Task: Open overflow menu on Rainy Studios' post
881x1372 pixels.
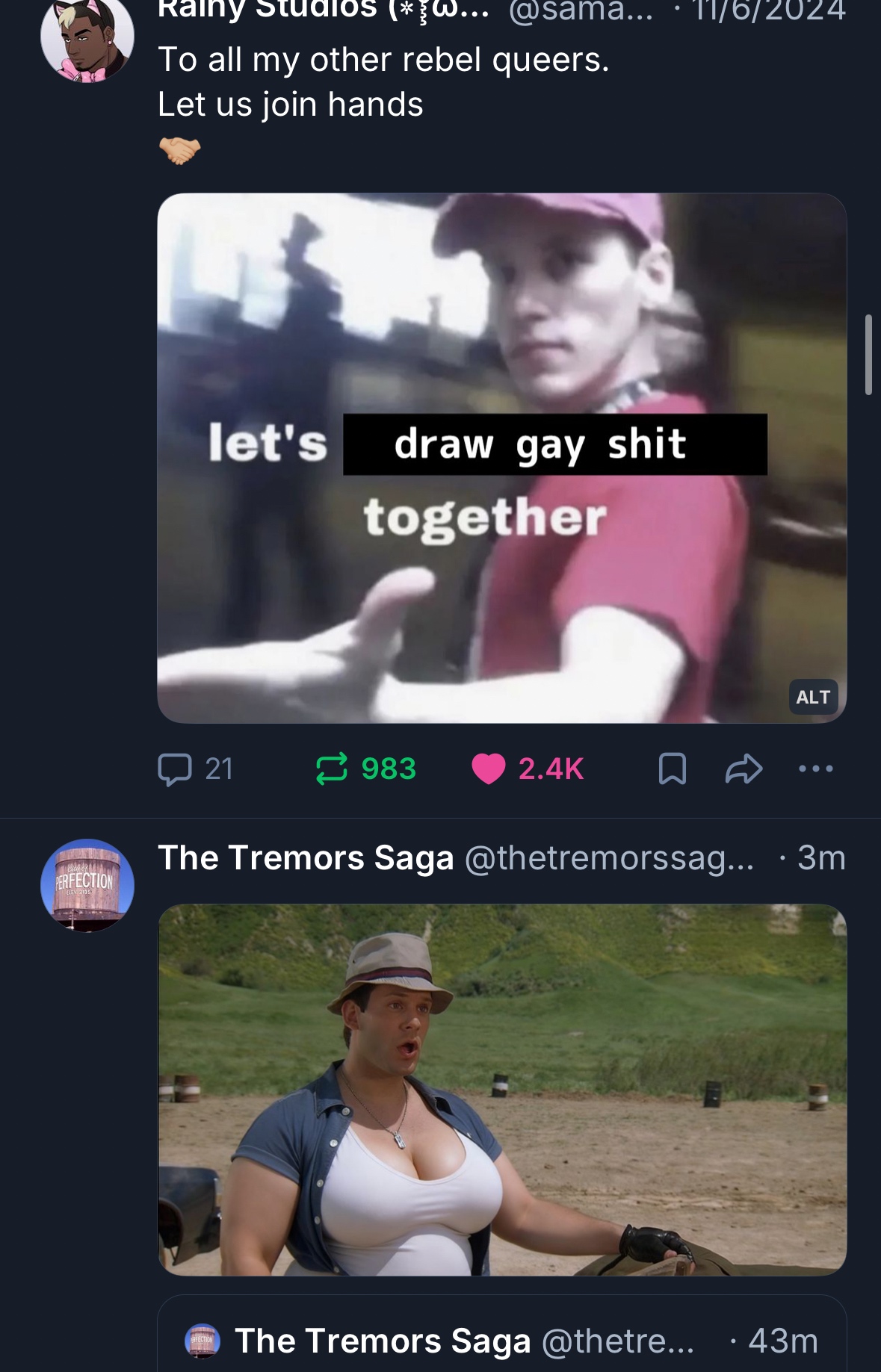Action: coord(815,769)
